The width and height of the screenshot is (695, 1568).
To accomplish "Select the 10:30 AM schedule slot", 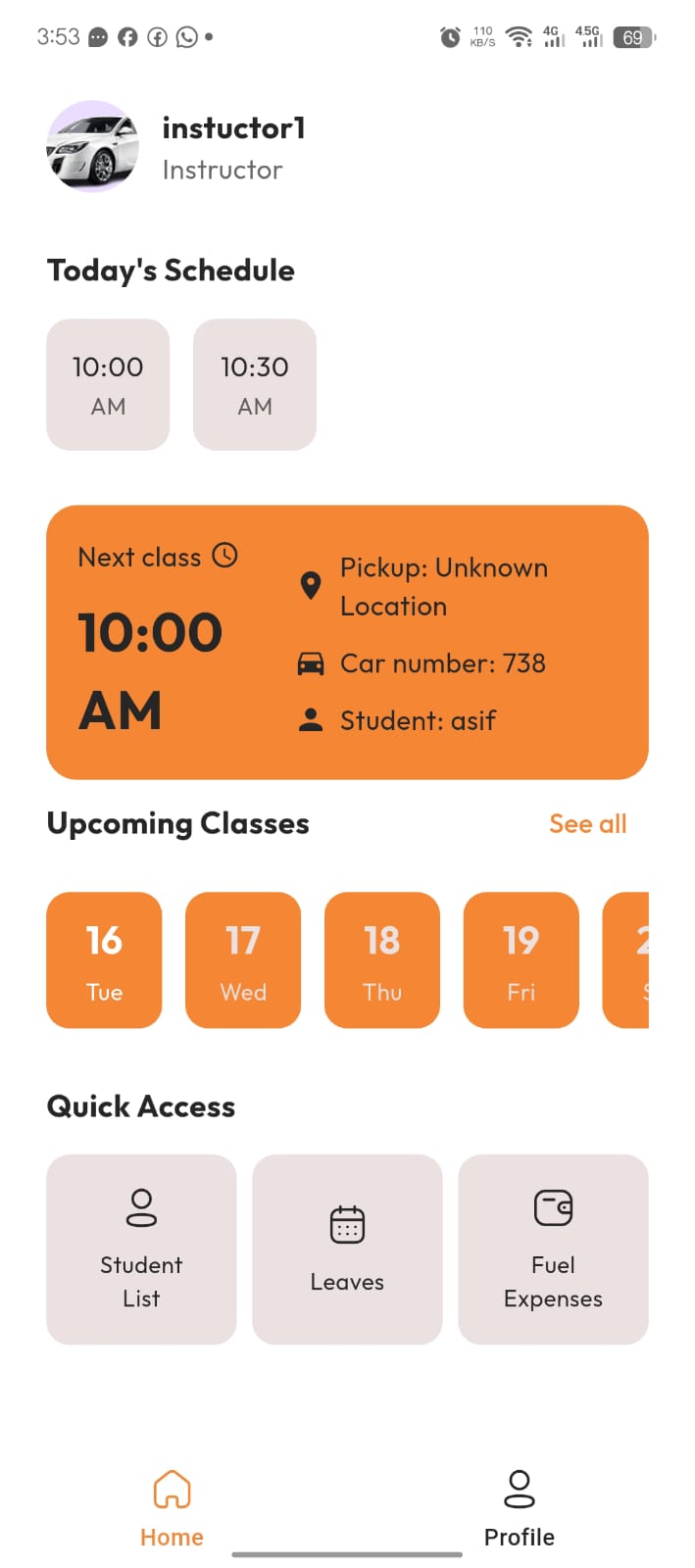I will (255, 384).
